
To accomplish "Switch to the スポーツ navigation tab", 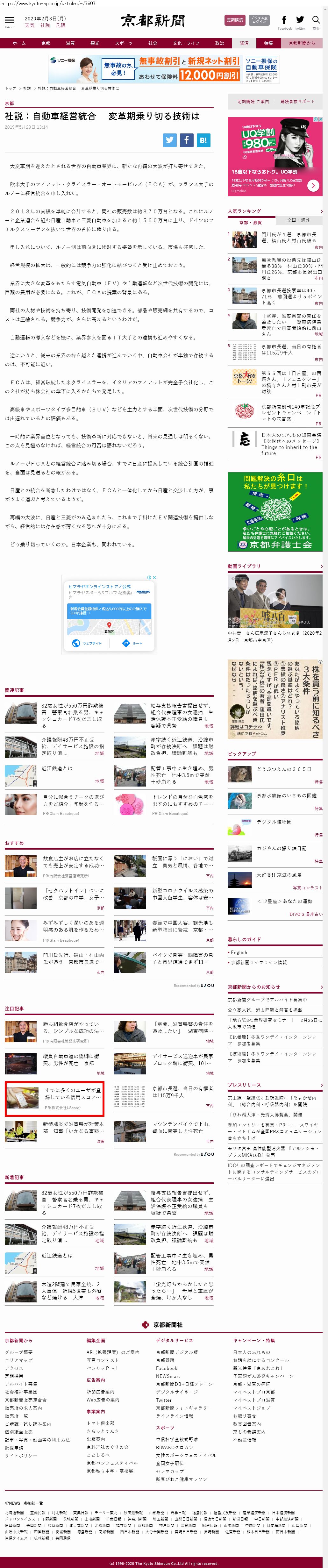I will [x=124, y=43].
